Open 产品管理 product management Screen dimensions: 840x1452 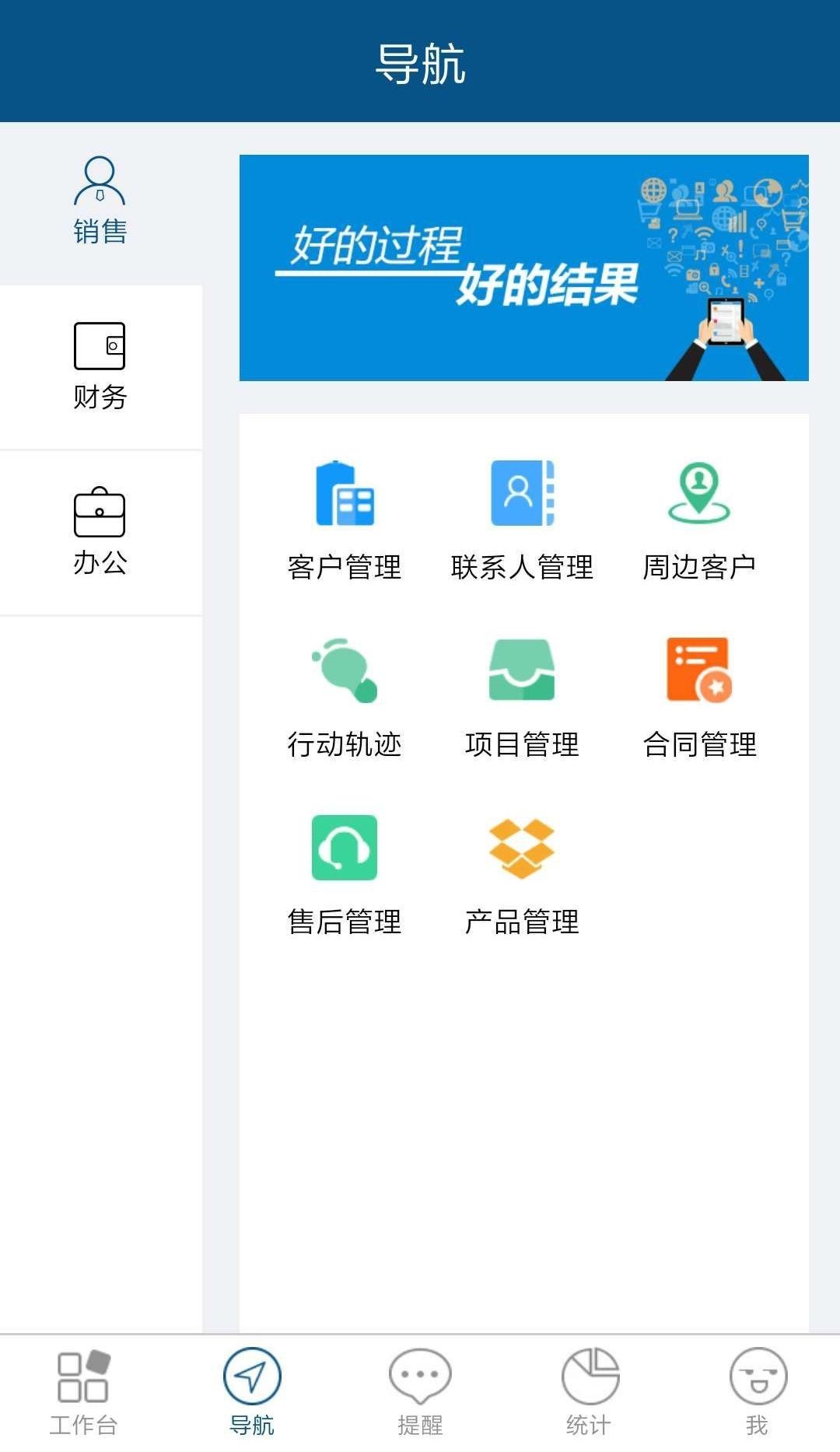522,874
